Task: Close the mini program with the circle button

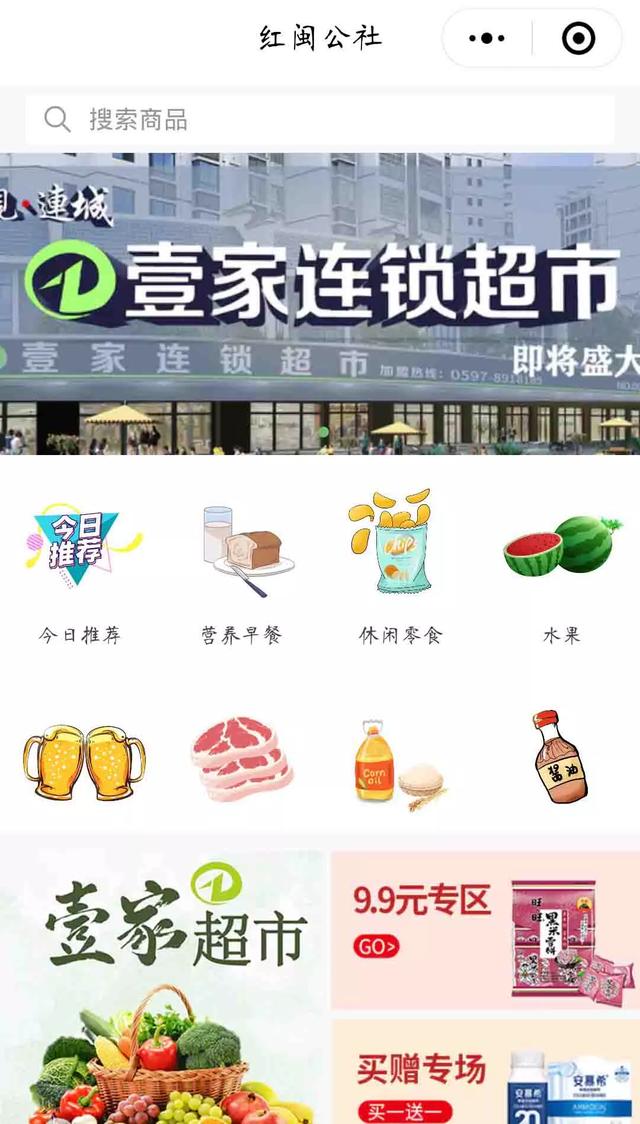Action: pos(579,39)
